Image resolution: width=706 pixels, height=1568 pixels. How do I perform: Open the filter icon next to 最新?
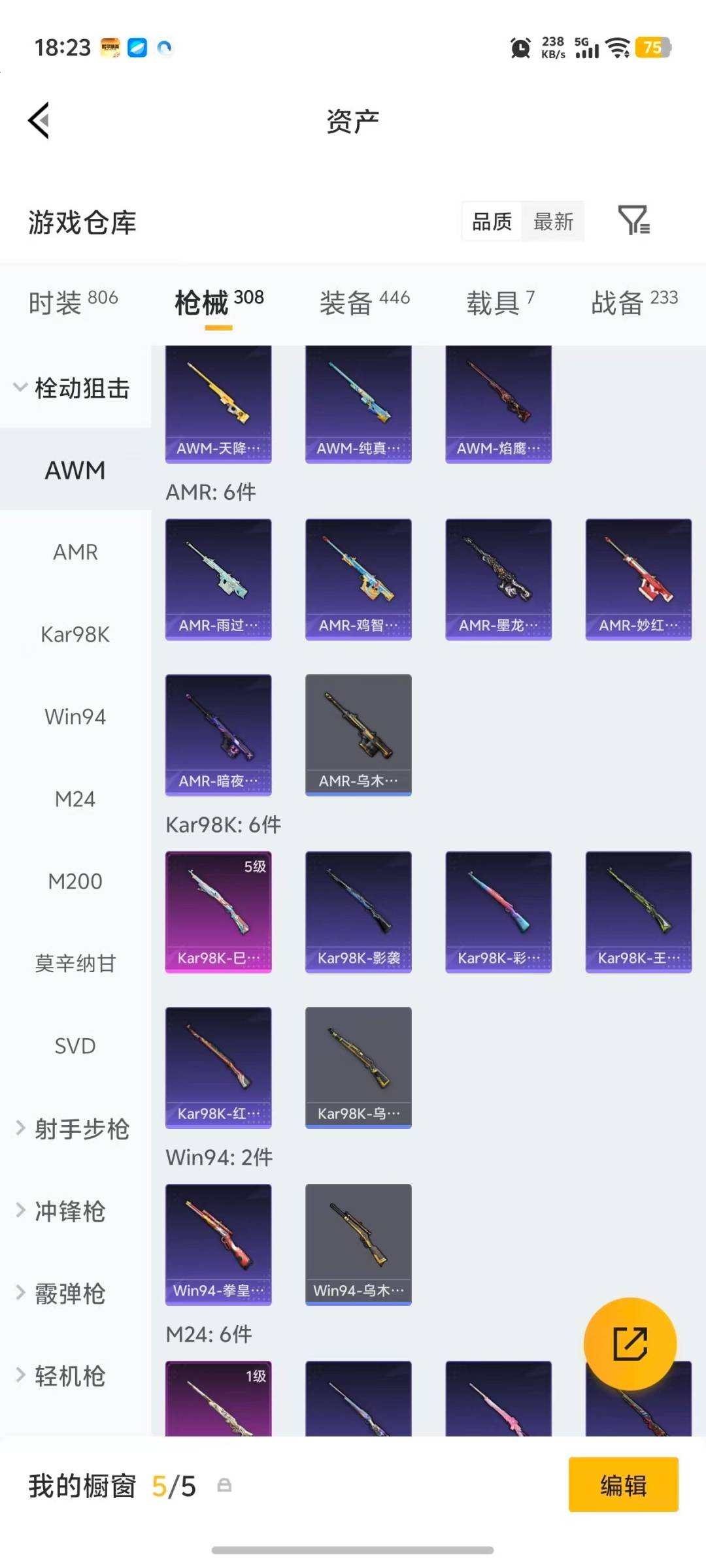tap(633, 220)
